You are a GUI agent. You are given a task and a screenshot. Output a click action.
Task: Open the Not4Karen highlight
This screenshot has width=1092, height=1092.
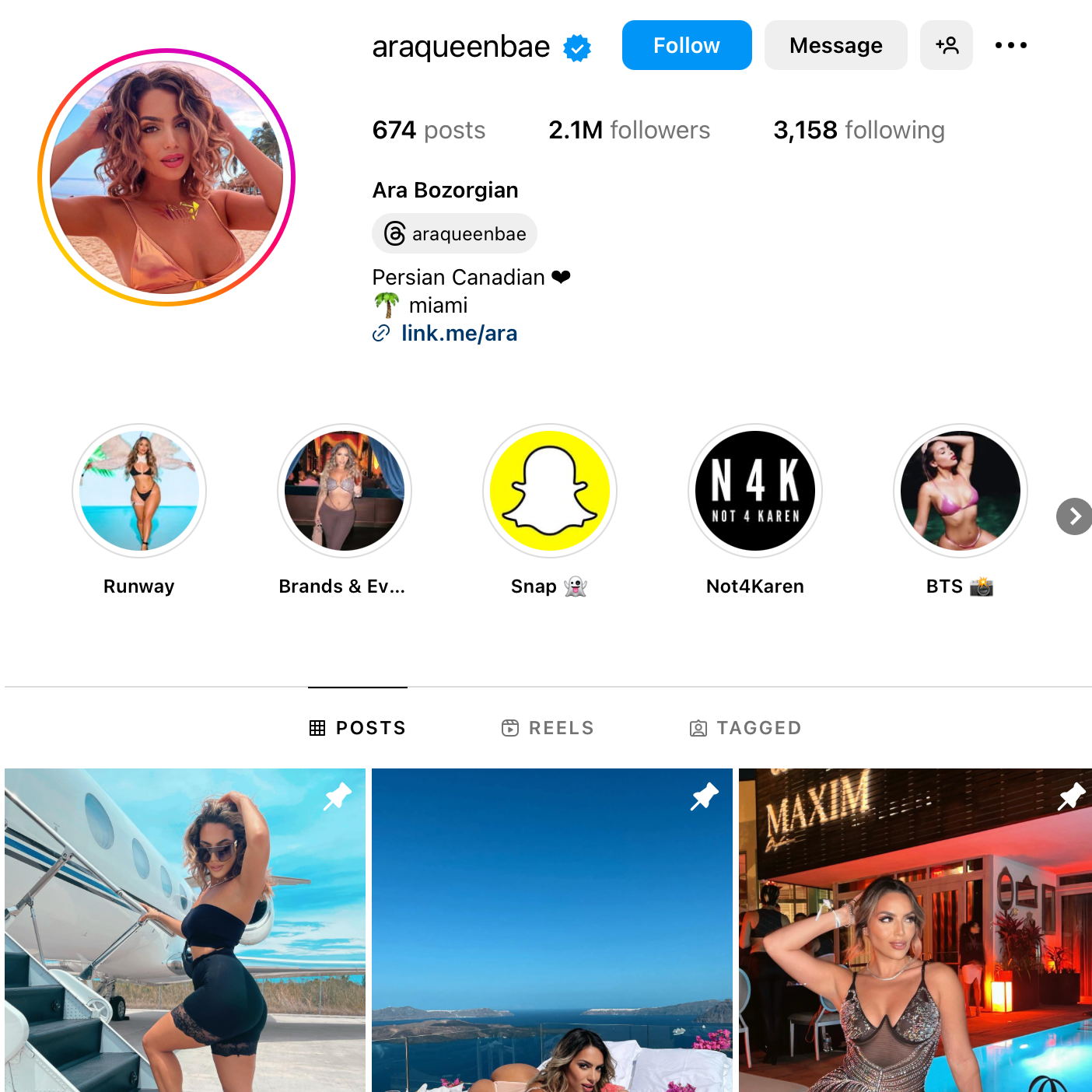(x=755, y=491)
